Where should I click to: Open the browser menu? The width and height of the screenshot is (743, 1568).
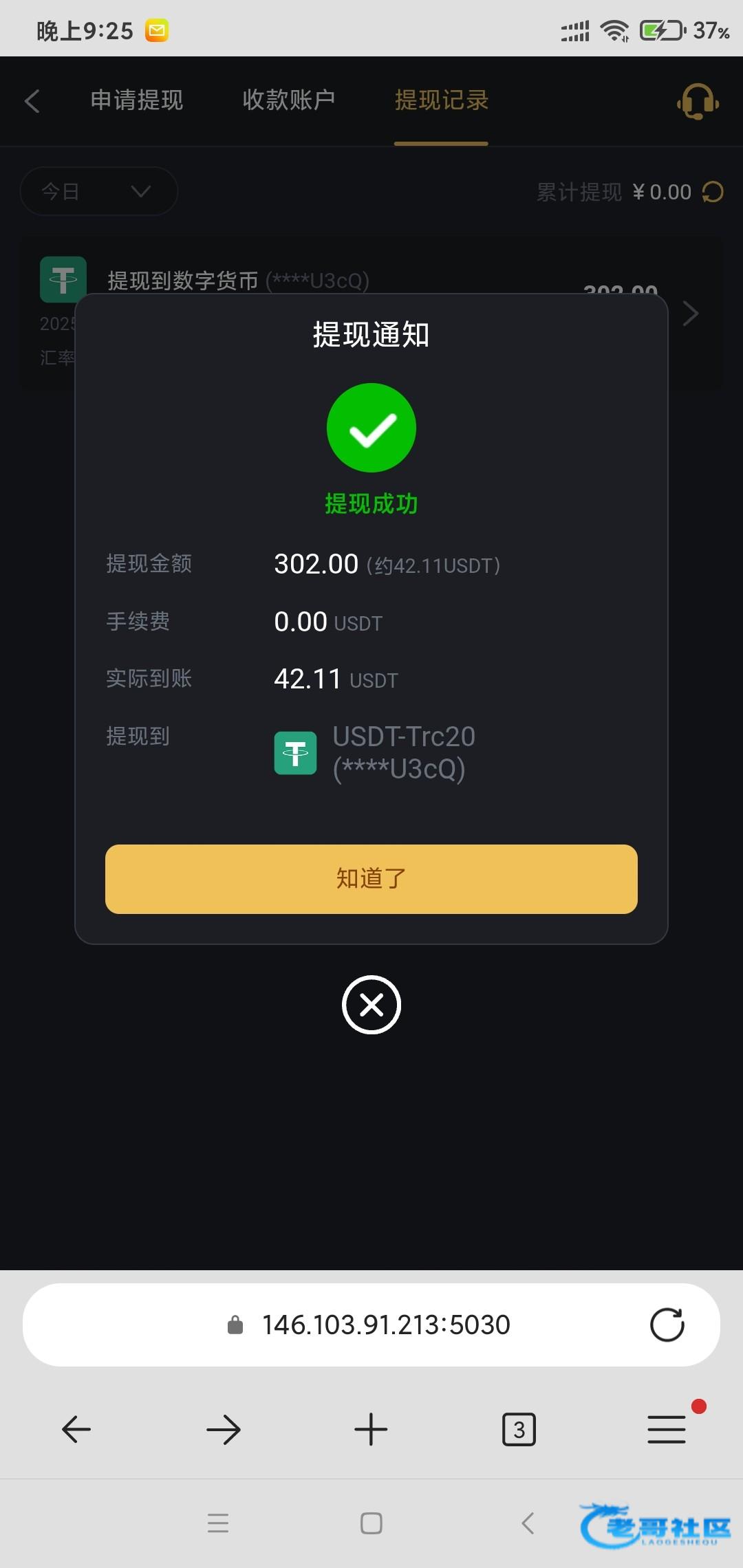tap(667, 1428)
